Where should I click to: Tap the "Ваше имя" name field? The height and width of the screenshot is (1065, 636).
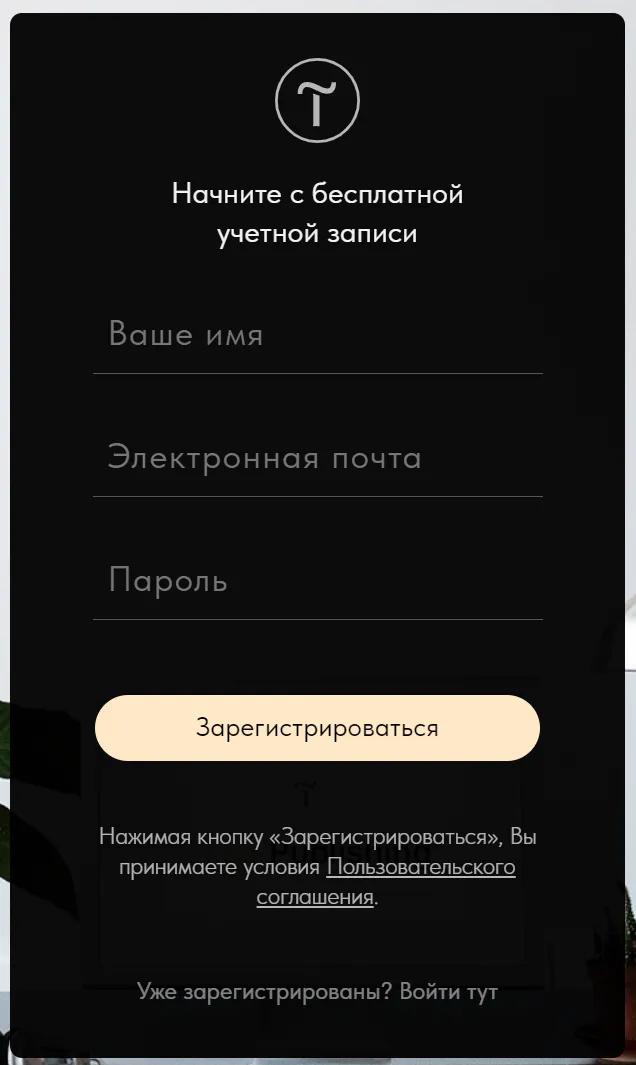pos(317,335)
